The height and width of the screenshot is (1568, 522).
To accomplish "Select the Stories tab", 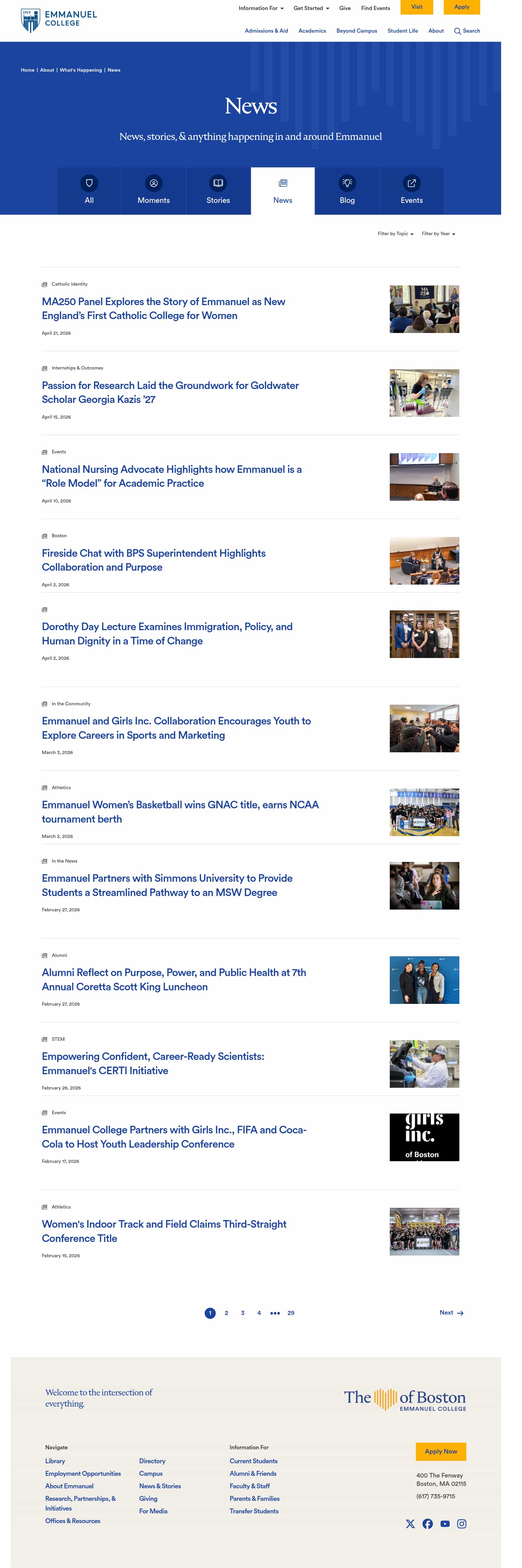I will (x=218, y=191).
